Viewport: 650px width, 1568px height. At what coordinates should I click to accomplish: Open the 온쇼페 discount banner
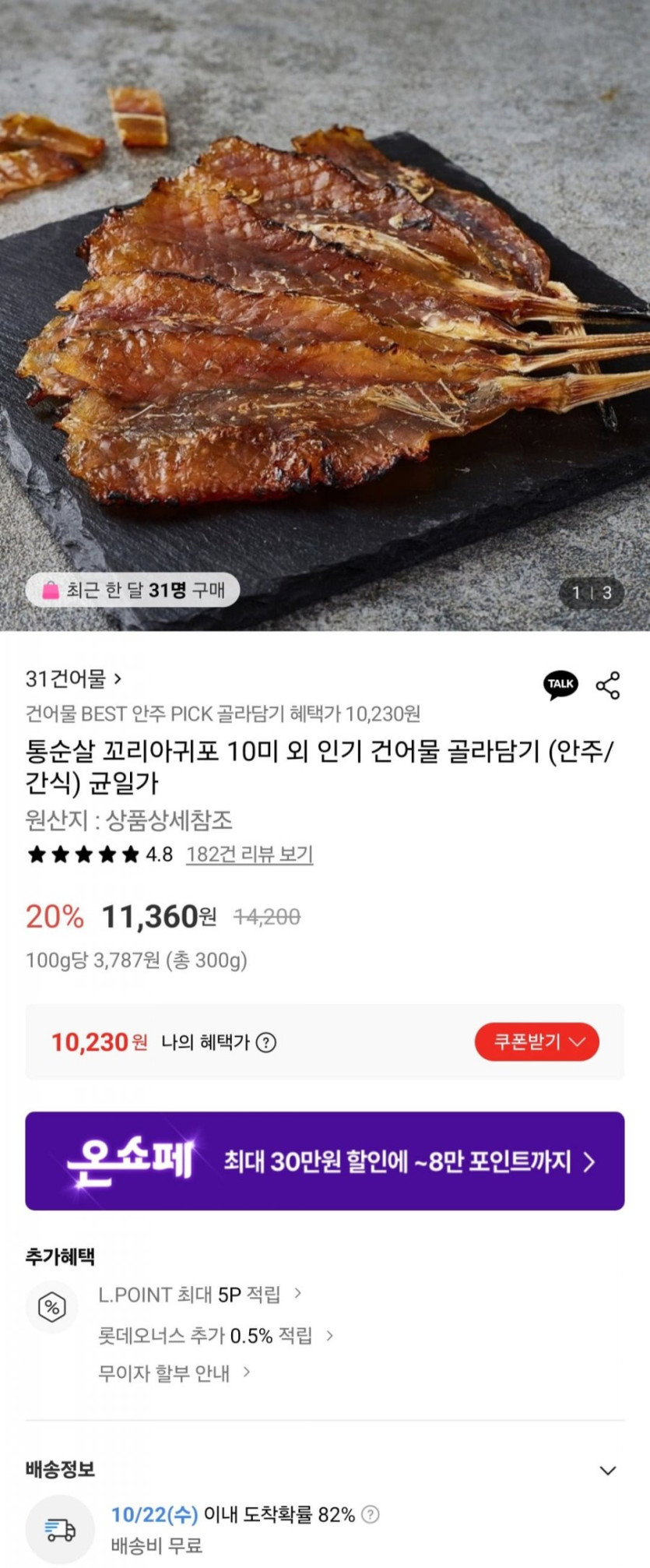click(x=325, y=1161)
